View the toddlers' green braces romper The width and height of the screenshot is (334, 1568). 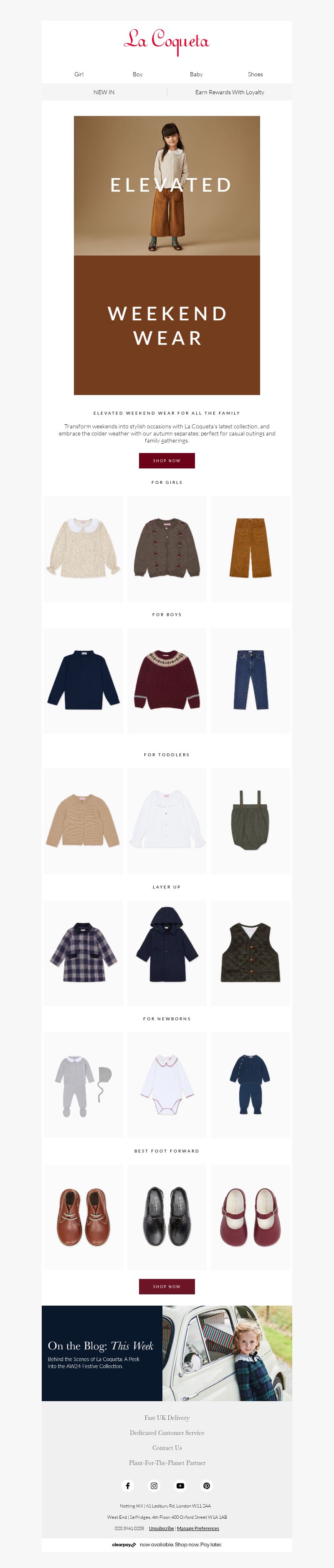coord(250,820)
